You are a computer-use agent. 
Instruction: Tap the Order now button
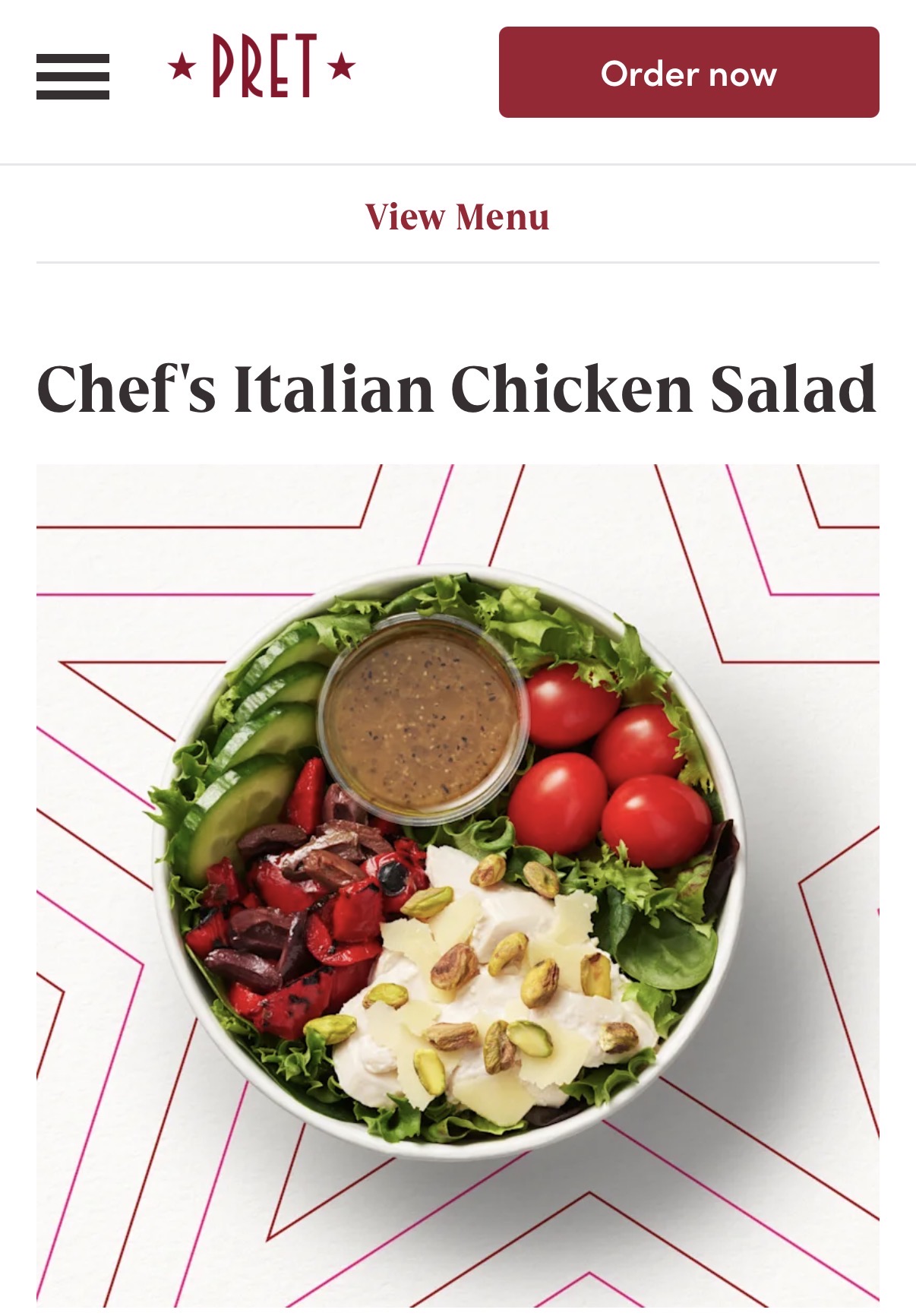[x=688, y=73]
